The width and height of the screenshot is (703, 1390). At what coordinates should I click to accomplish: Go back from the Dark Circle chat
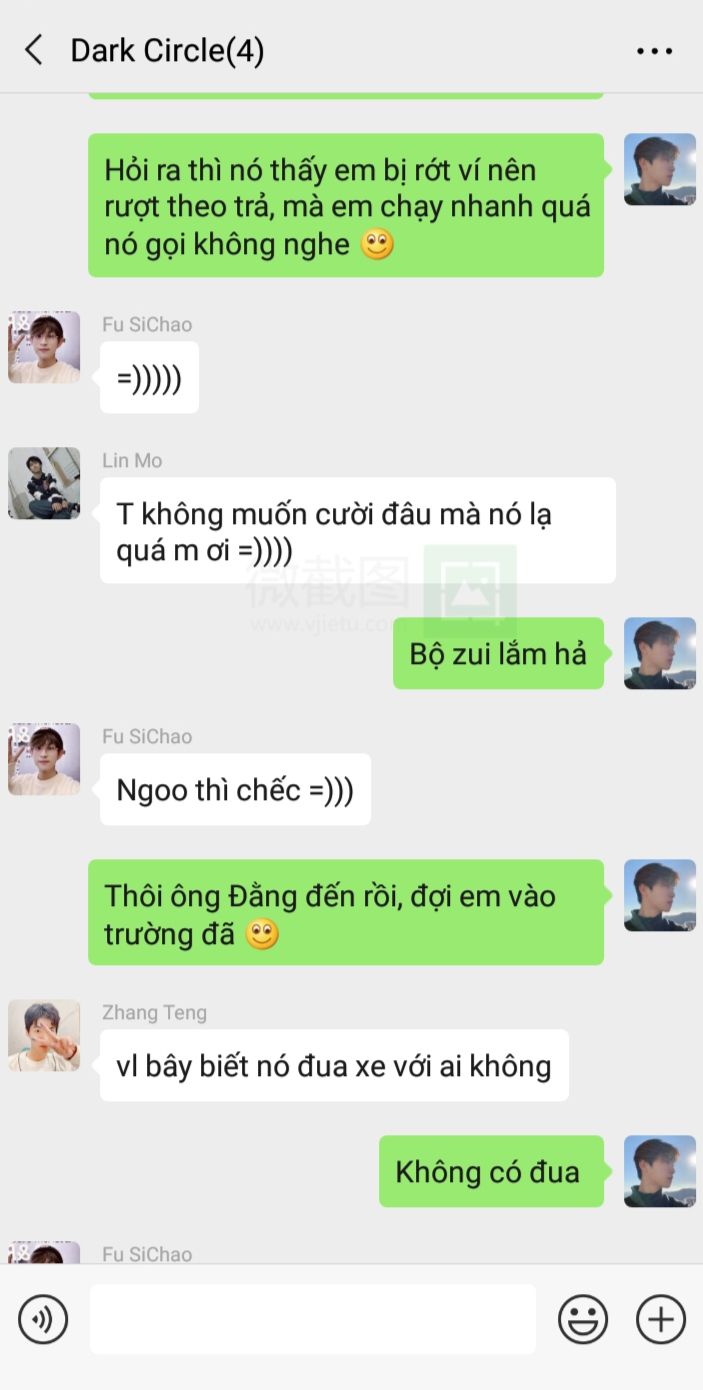pos(34,50)
